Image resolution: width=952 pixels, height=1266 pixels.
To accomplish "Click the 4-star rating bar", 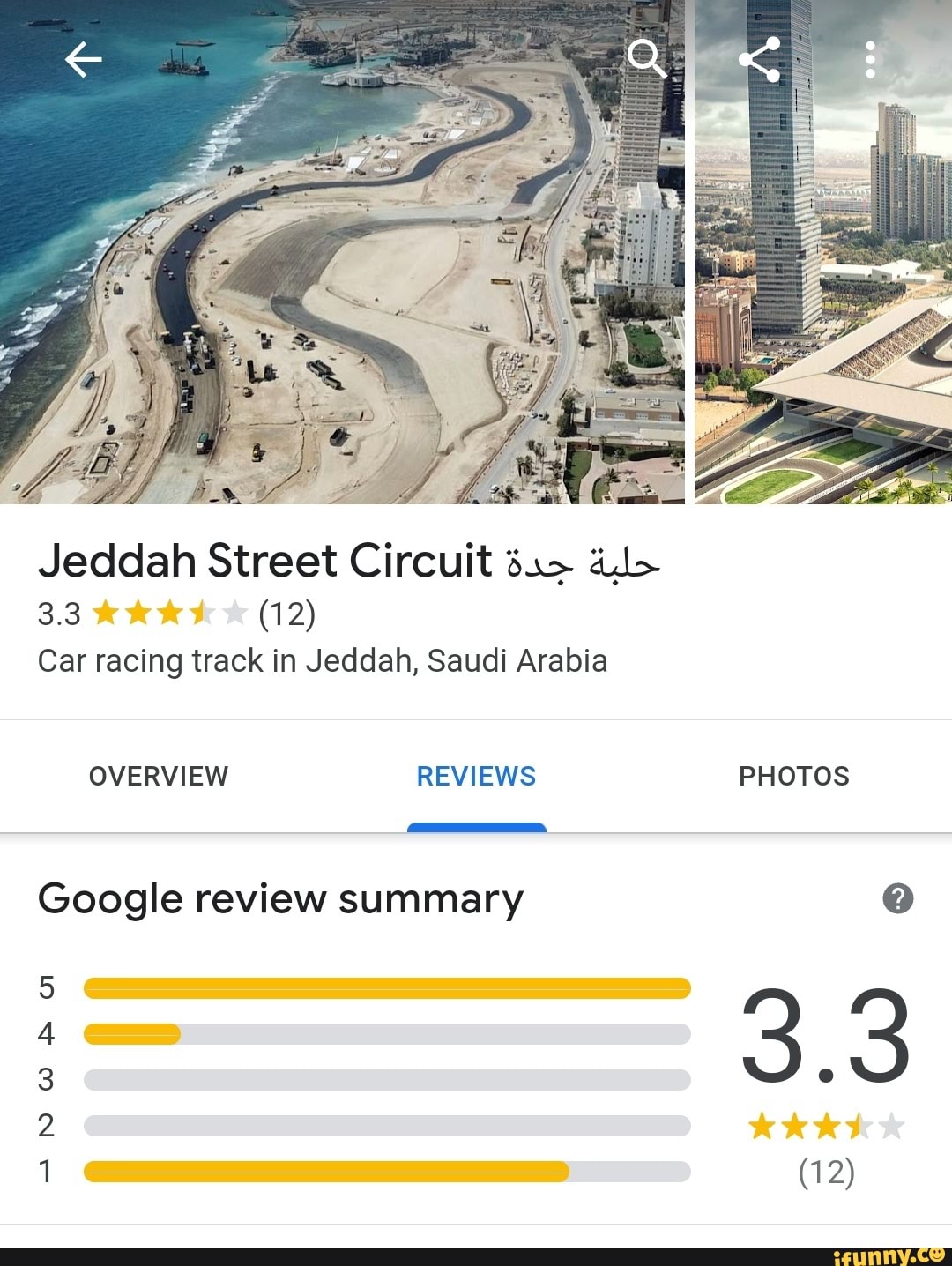I will pos(385,1033).
